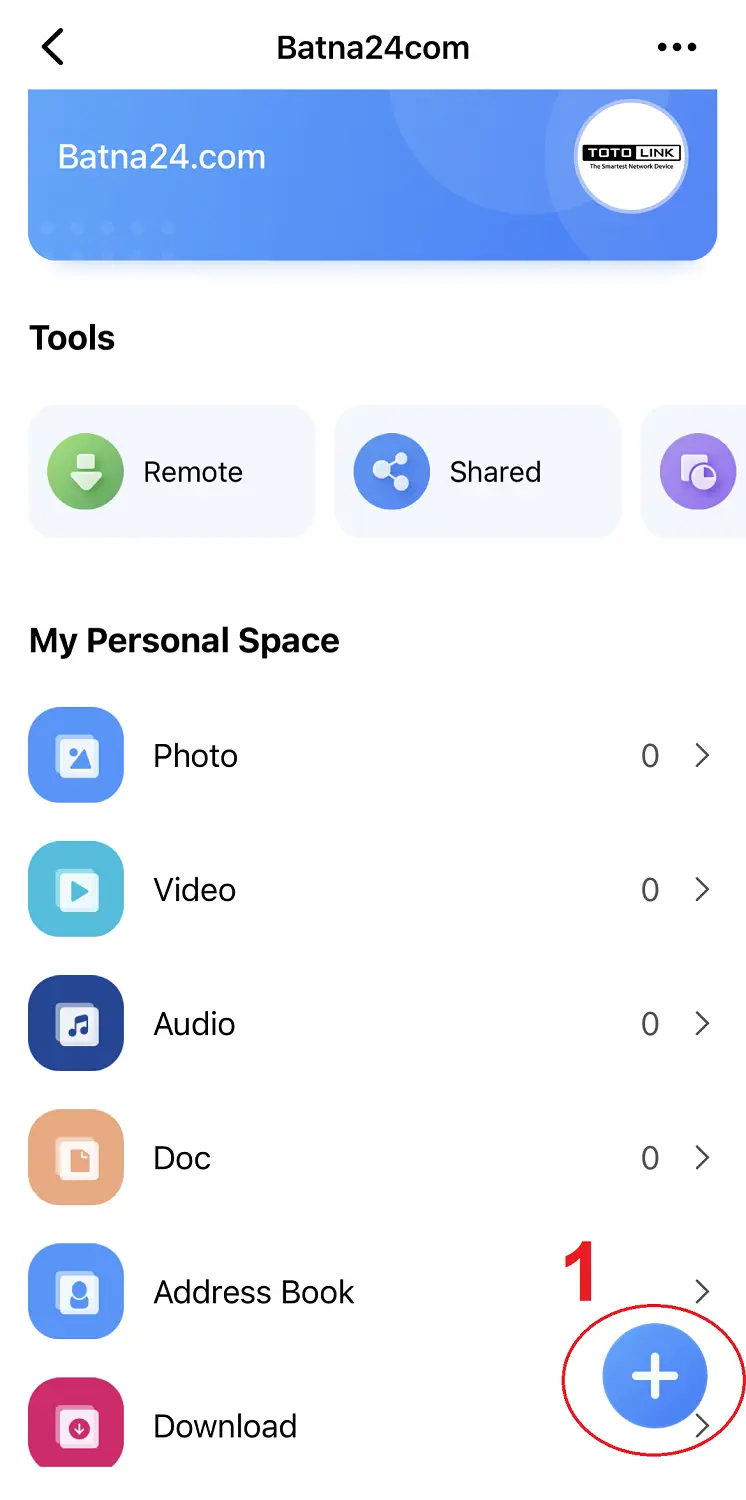Open the purple tool after Shared
This screenshot has width=746, height=1500.
(x=698, y=472)
